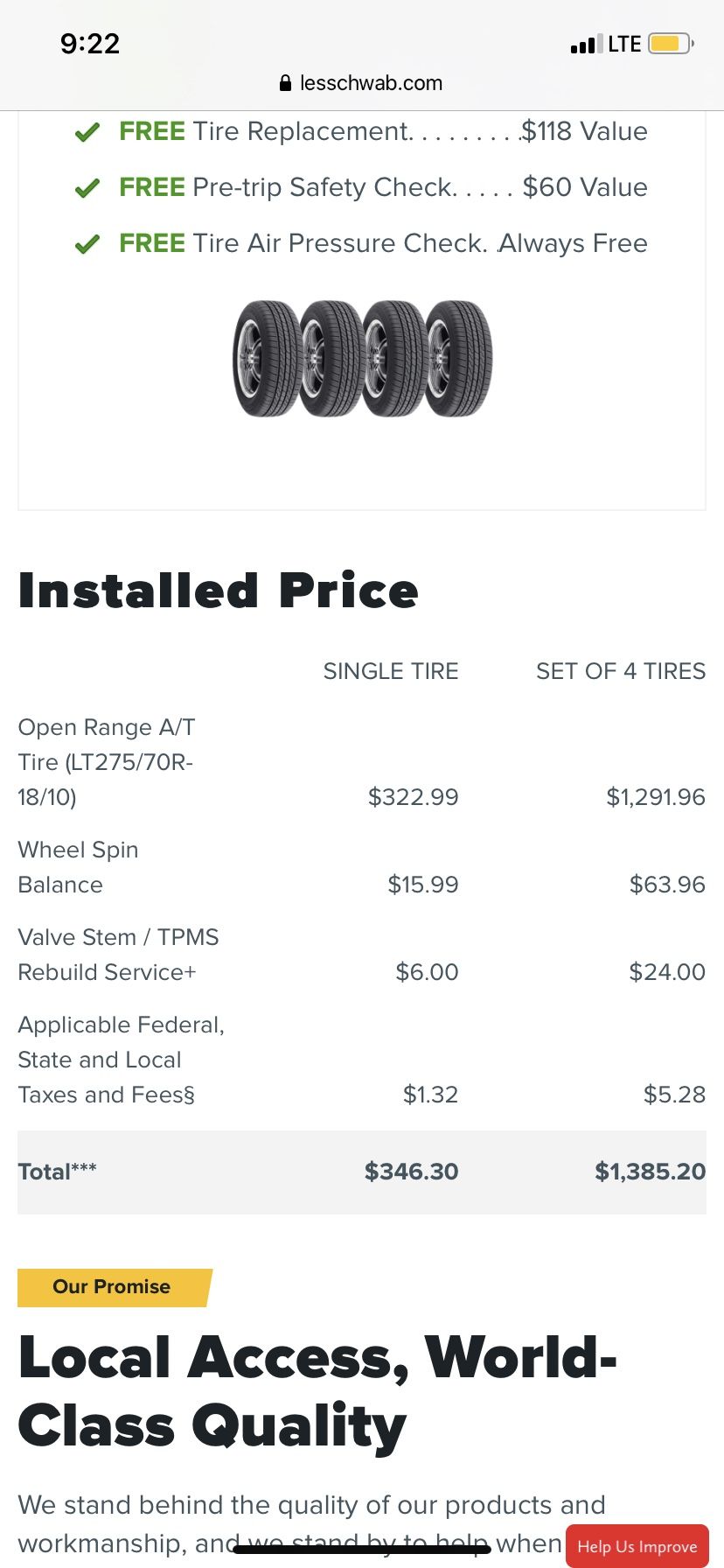Tap the green checkmark beside FREE Tire Replacement
The width and height of the screenshot is (724, 1568).
87,131
